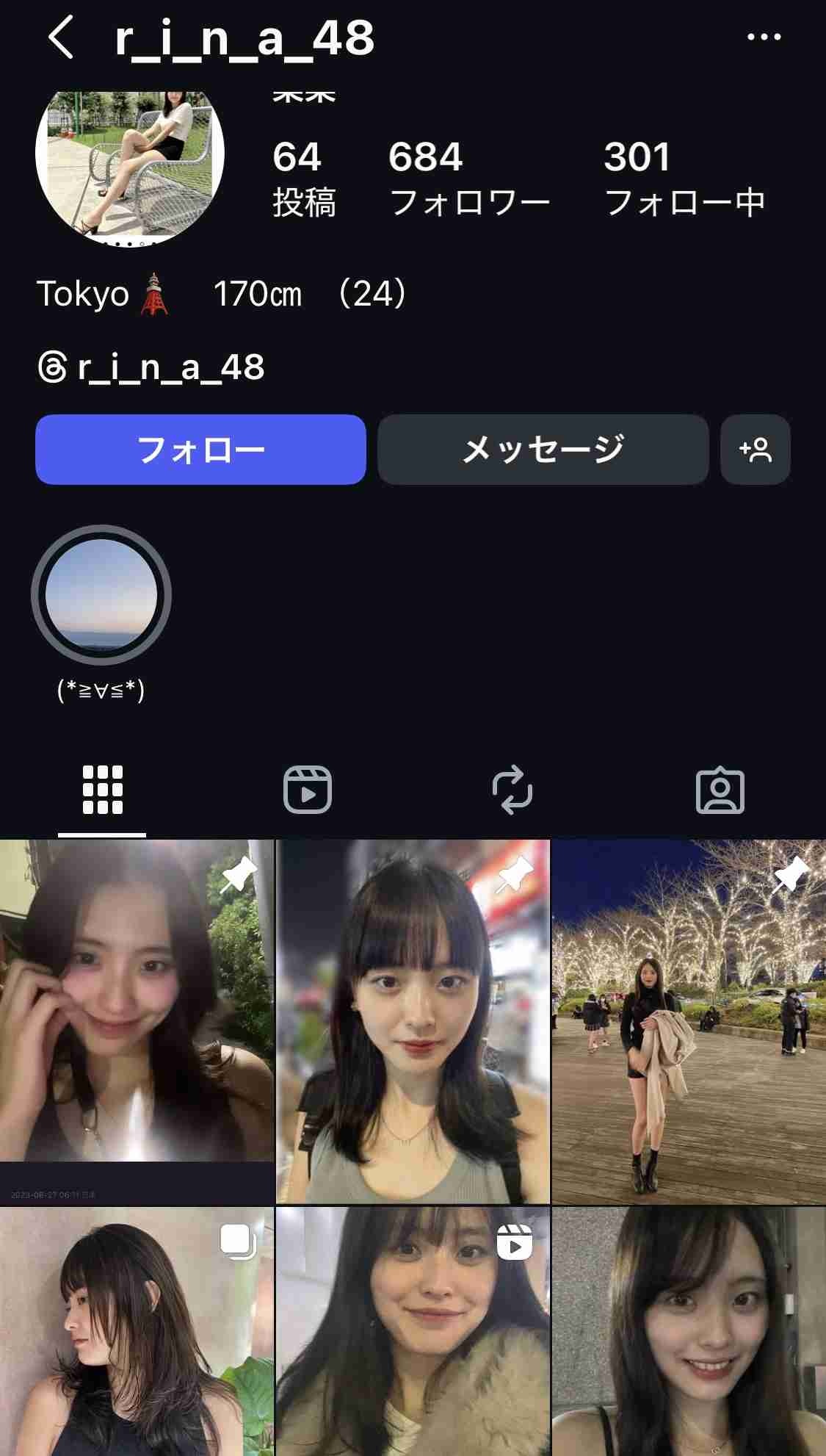Go back using the top arrow
The width and height of the screenshot is (826, 1456).
61,37
